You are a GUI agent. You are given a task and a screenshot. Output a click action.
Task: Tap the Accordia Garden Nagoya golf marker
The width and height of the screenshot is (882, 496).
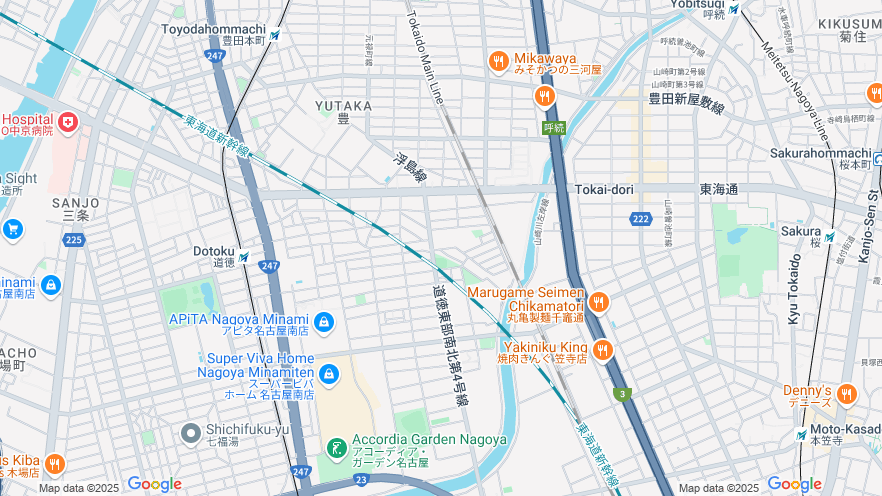coord(337,446)
